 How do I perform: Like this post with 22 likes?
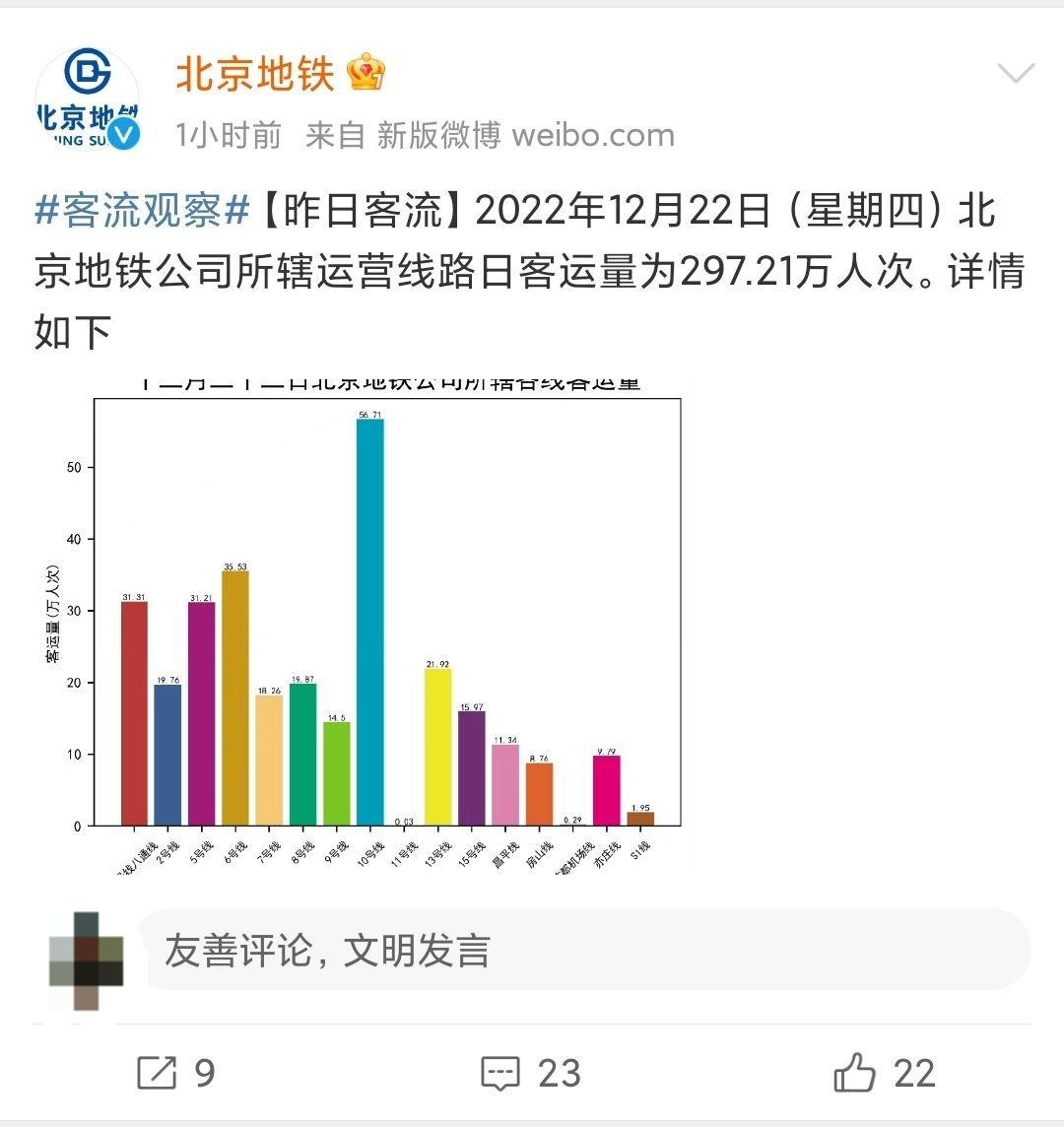[884, 1073]
